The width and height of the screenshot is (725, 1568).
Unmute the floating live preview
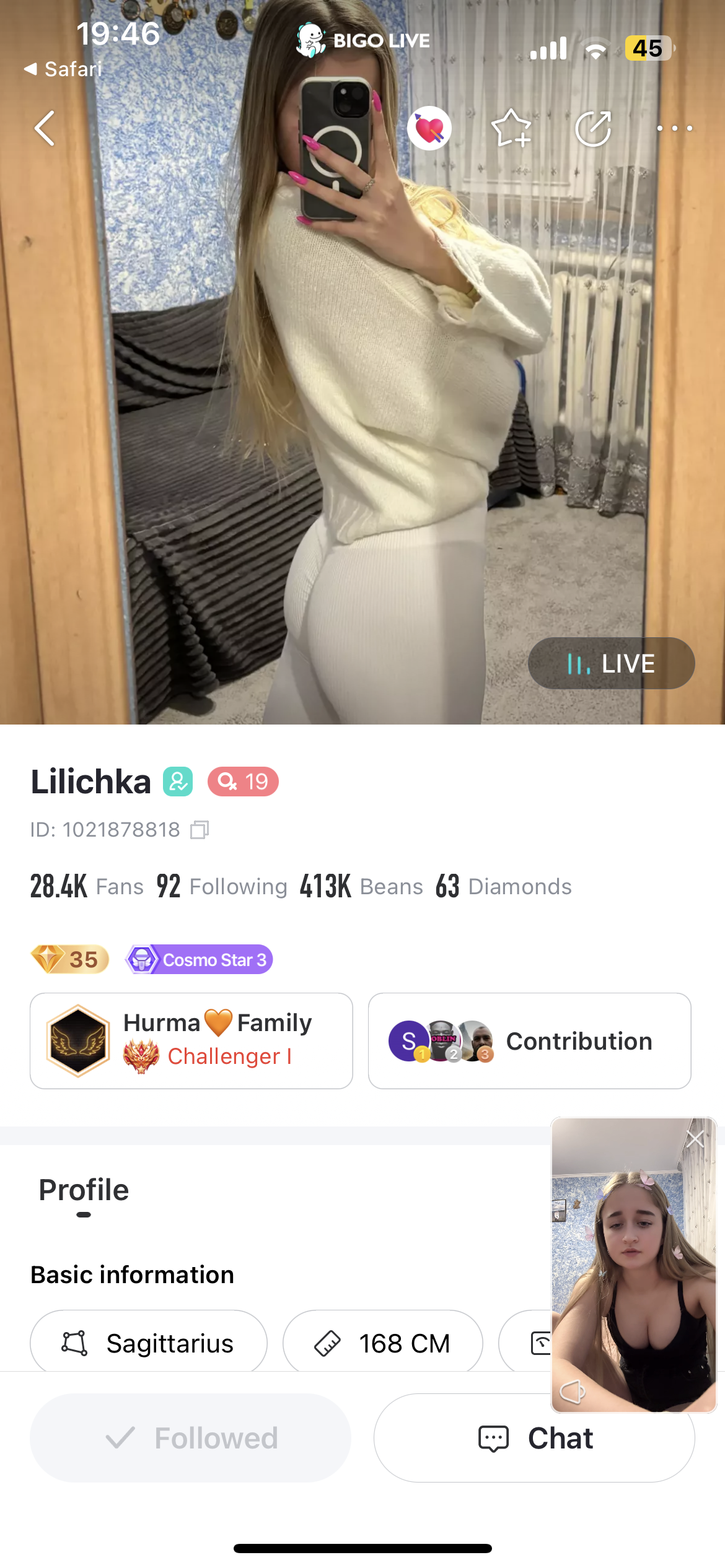click(572, 1392)
